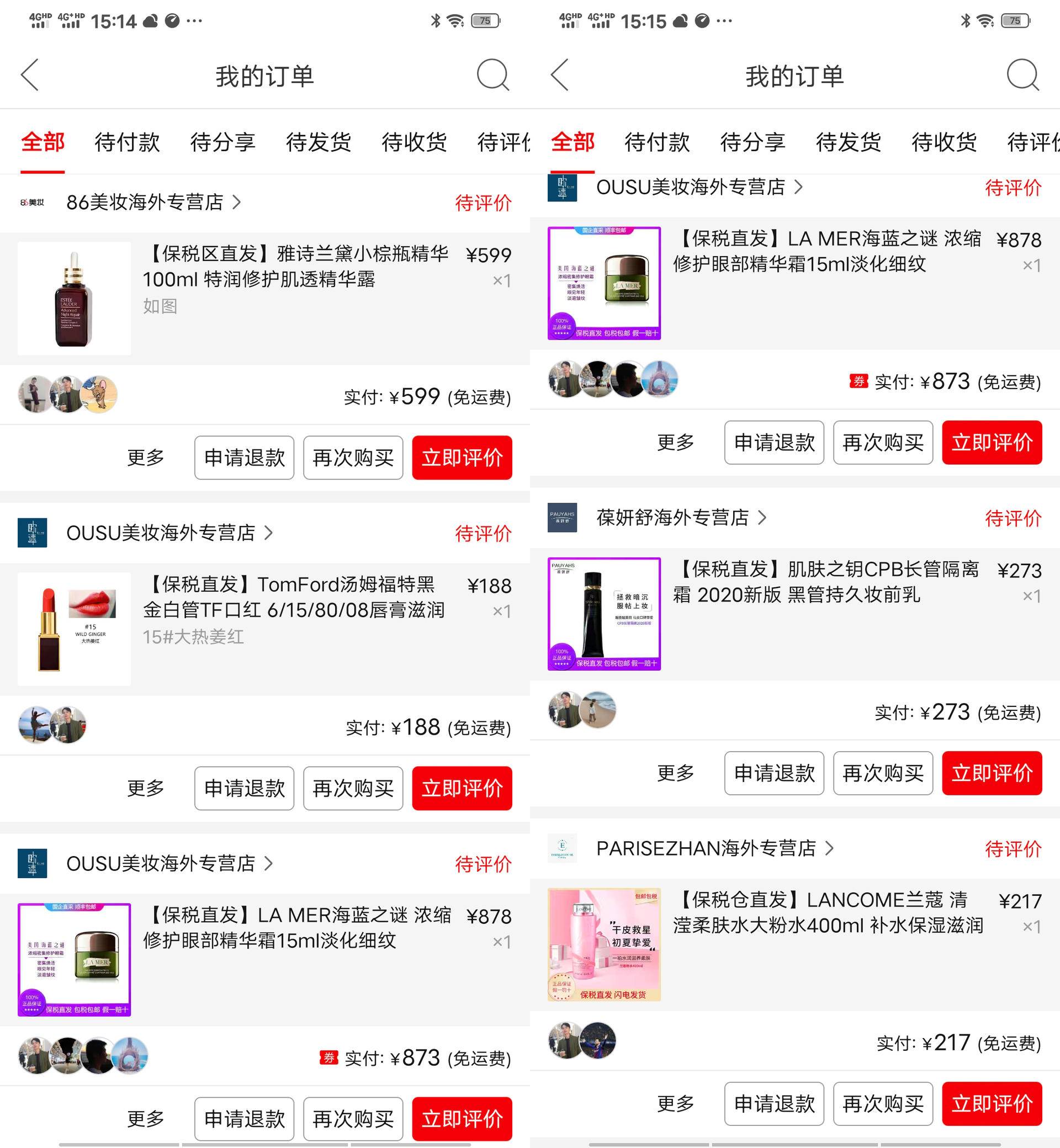Switch to the 待付款 tab
The height and width of the screenshot is (1148, 1060).
(128, 143)
